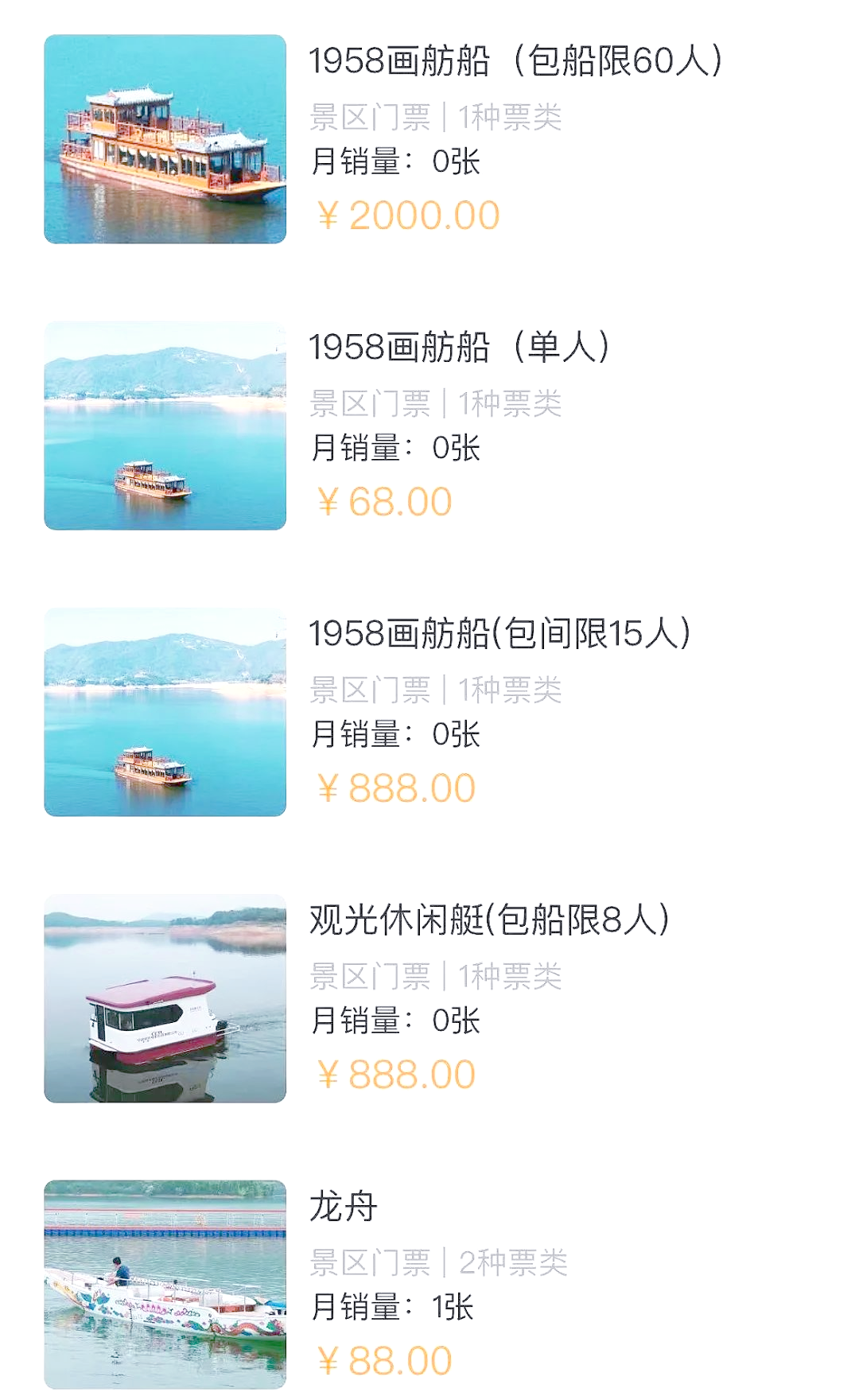Click 景区门票 label under the single-person boat

367,406
